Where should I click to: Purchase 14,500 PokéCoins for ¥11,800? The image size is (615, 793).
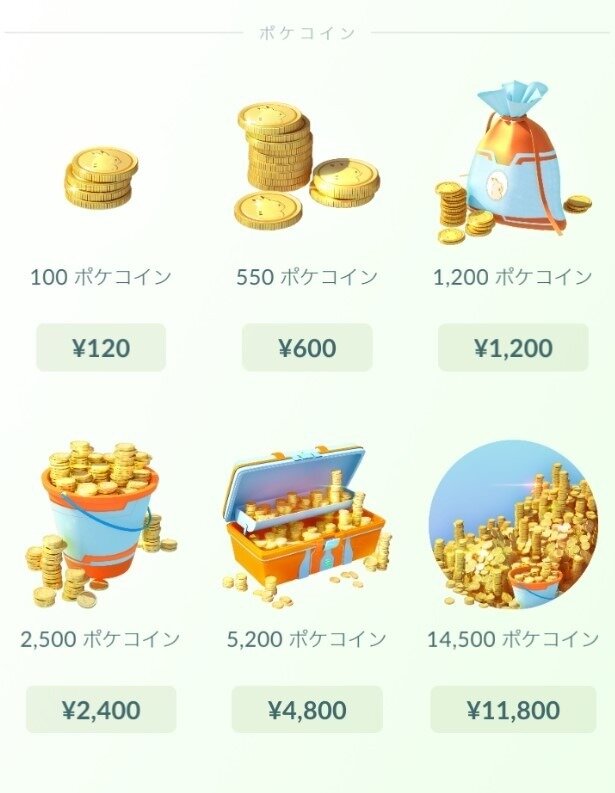coord(513,709)
